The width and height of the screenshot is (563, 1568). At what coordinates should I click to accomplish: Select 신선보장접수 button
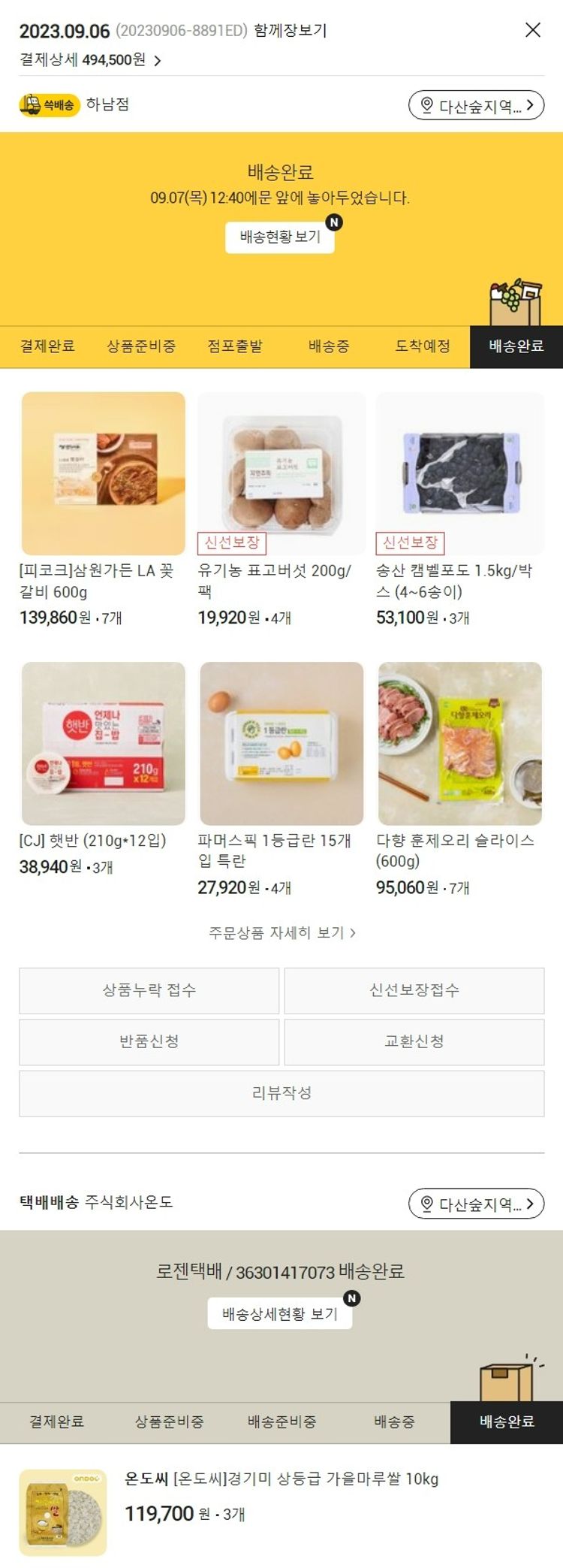[x=414, y=990]
